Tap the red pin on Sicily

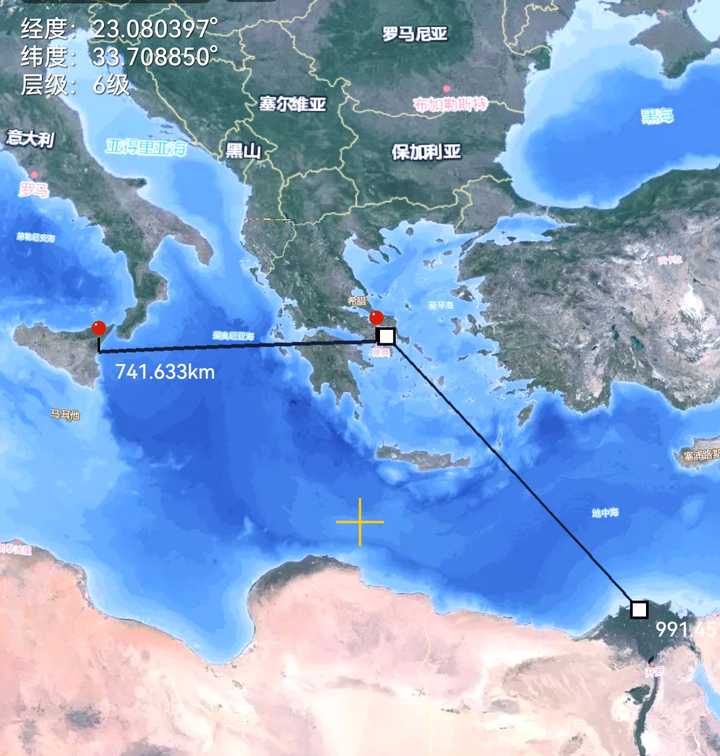point(98,328)
